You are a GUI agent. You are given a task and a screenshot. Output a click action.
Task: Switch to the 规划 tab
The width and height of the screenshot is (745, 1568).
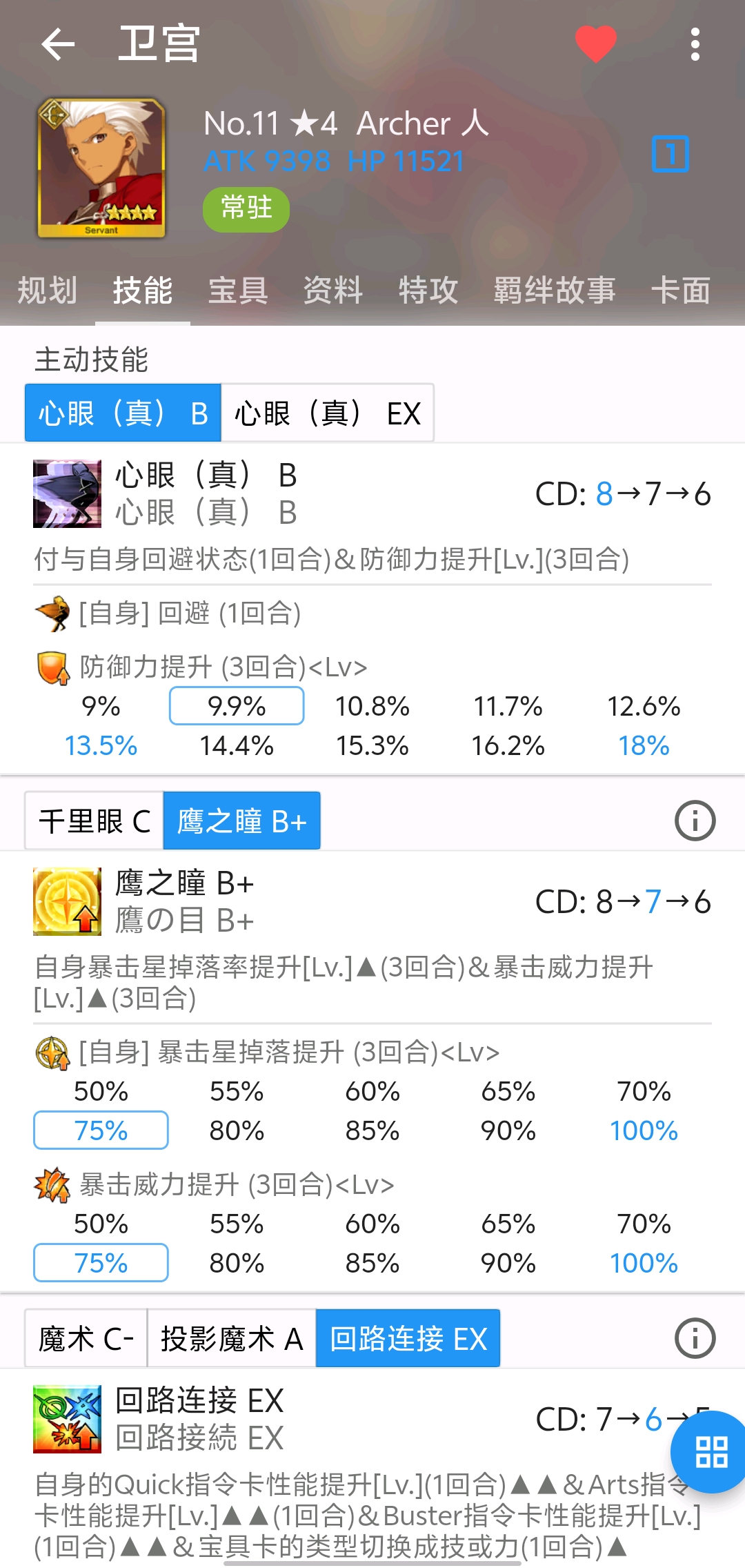pos(48,290)
